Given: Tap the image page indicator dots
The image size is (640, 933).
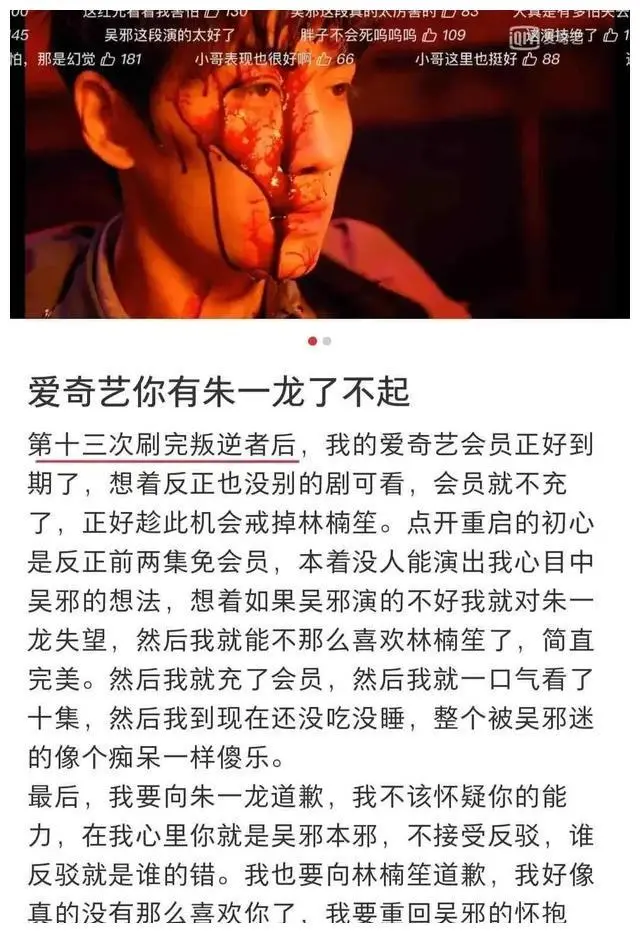Looking at the screenshot, I should (x=319, y=341).
